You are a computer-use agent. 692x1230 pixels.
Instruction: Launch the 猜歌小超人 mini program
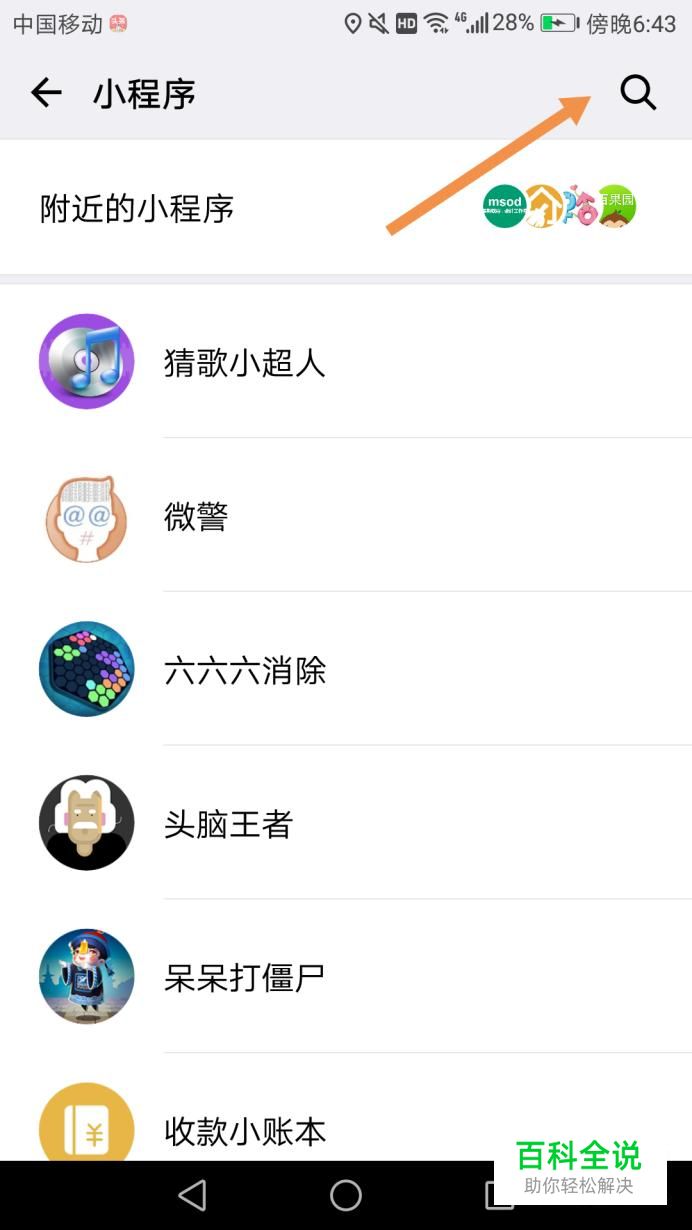tap(245, 363)
